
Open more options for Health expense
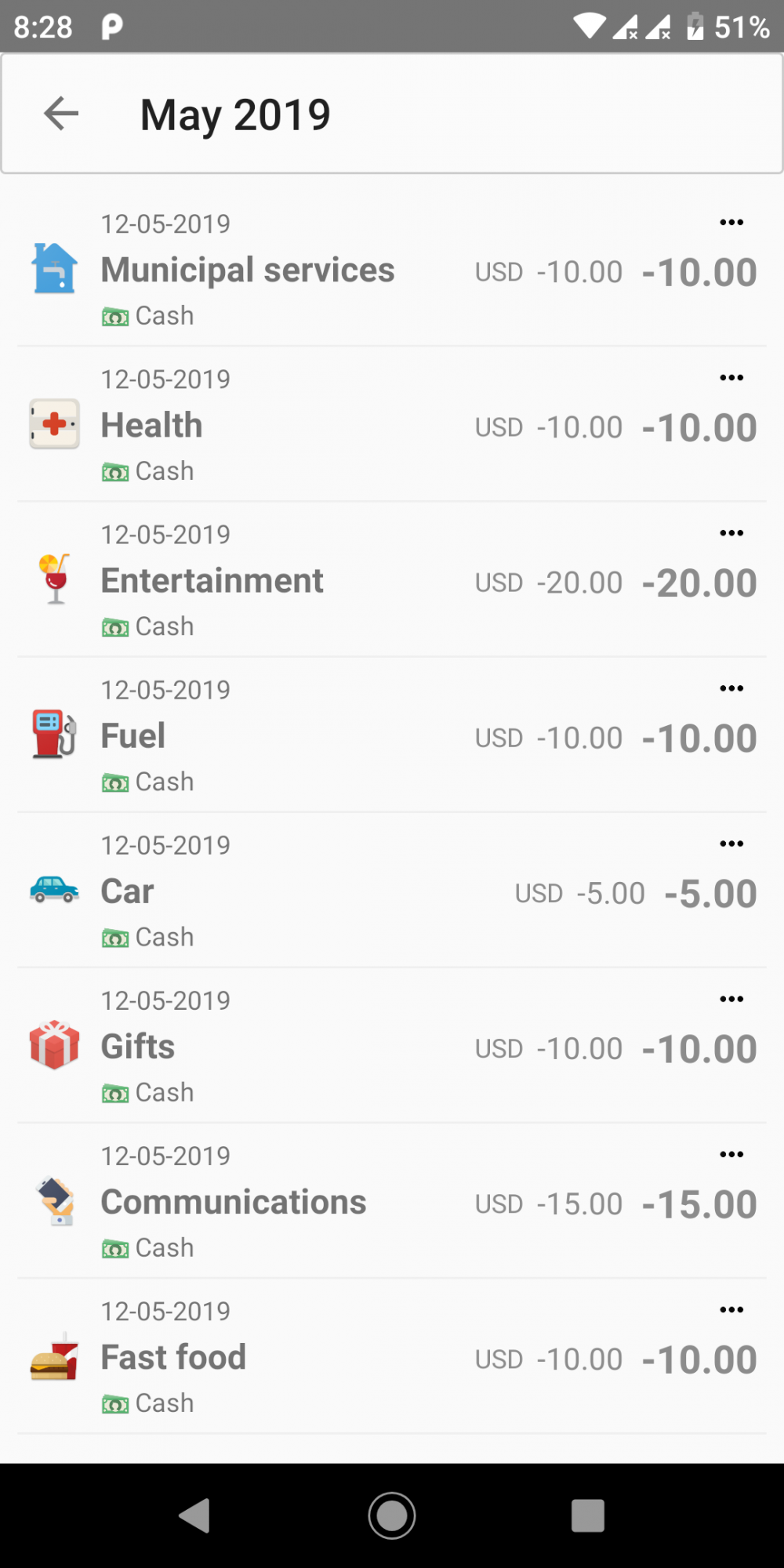tap(731, 378)
